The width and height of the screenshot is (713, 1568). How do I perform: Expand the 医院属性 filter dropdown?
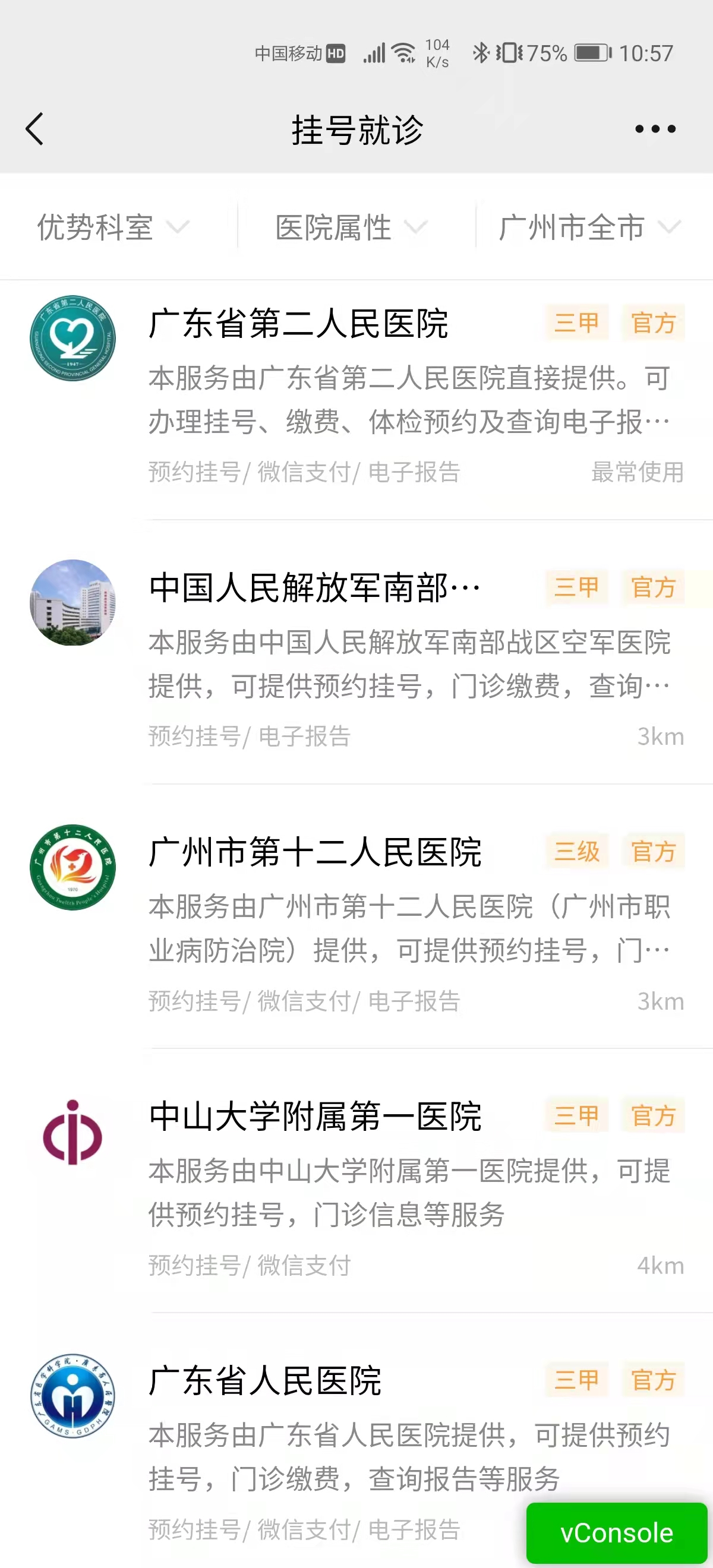click(x=351, y=227)
